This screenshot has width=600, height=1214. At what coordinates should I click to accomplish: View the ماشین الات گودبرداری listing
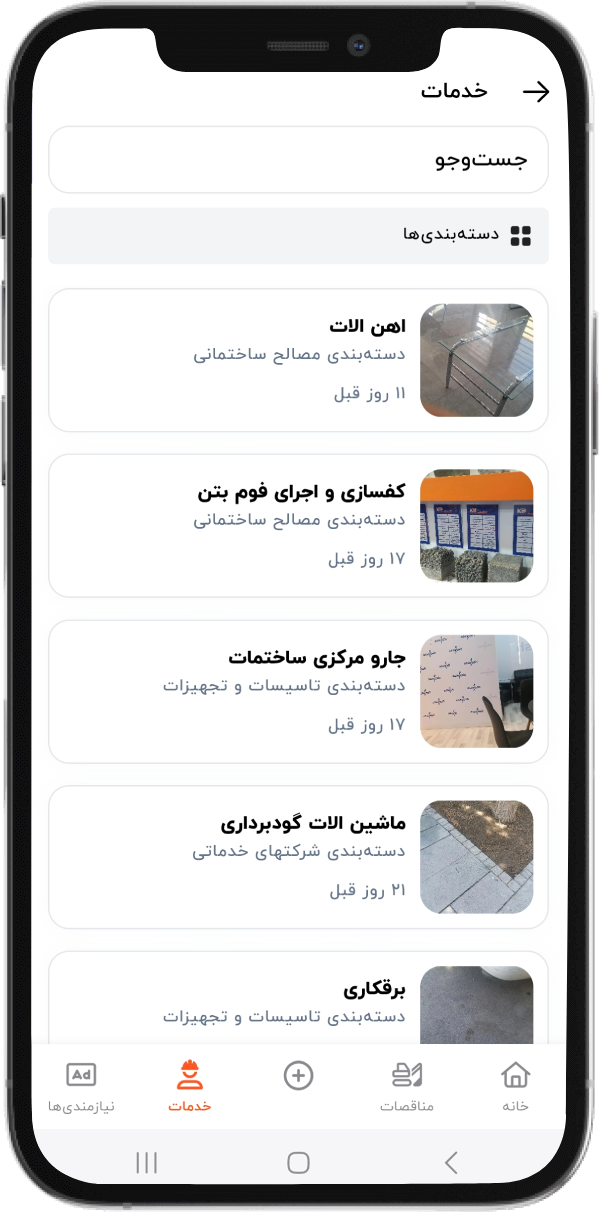point(298,857)
